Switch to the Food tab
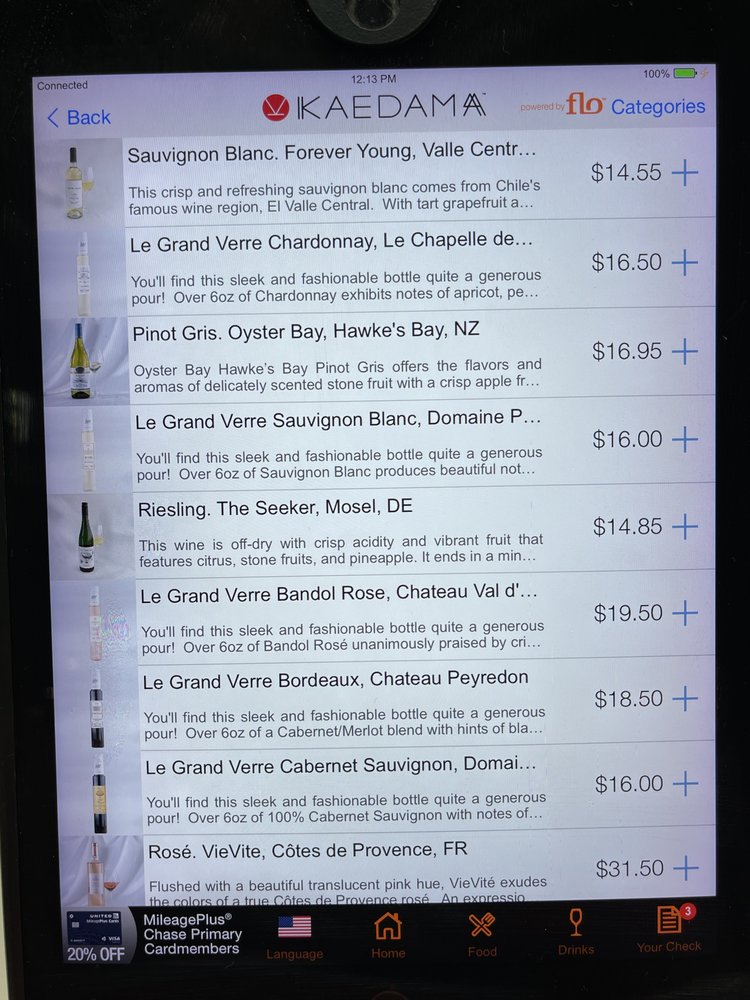Viewport: 750px width, 1000px height. [481, 936]
